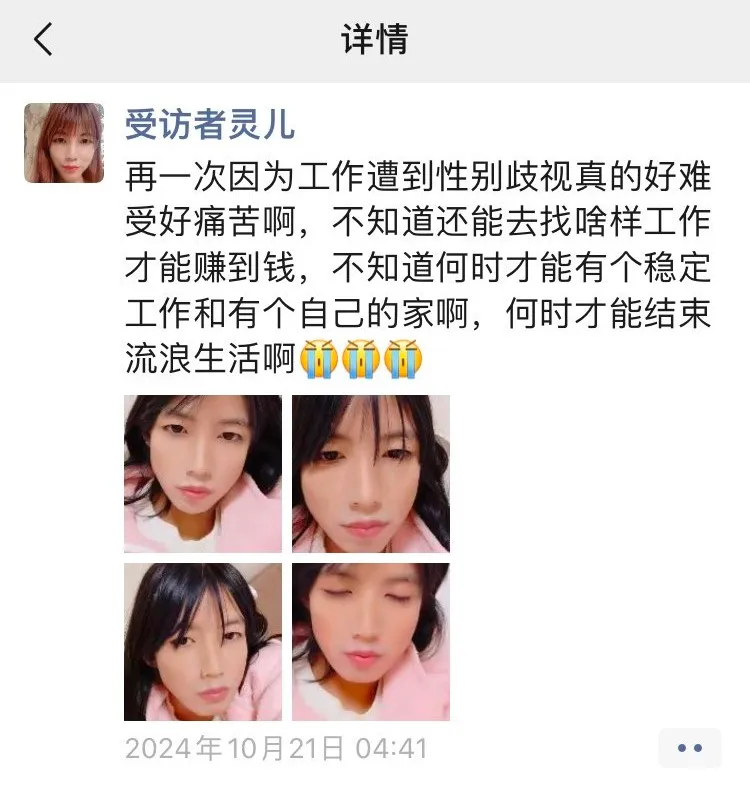The width and height of the screenshot is (750, 810).
Task: Open the photo with closed eyes
Action: point(371,642)
